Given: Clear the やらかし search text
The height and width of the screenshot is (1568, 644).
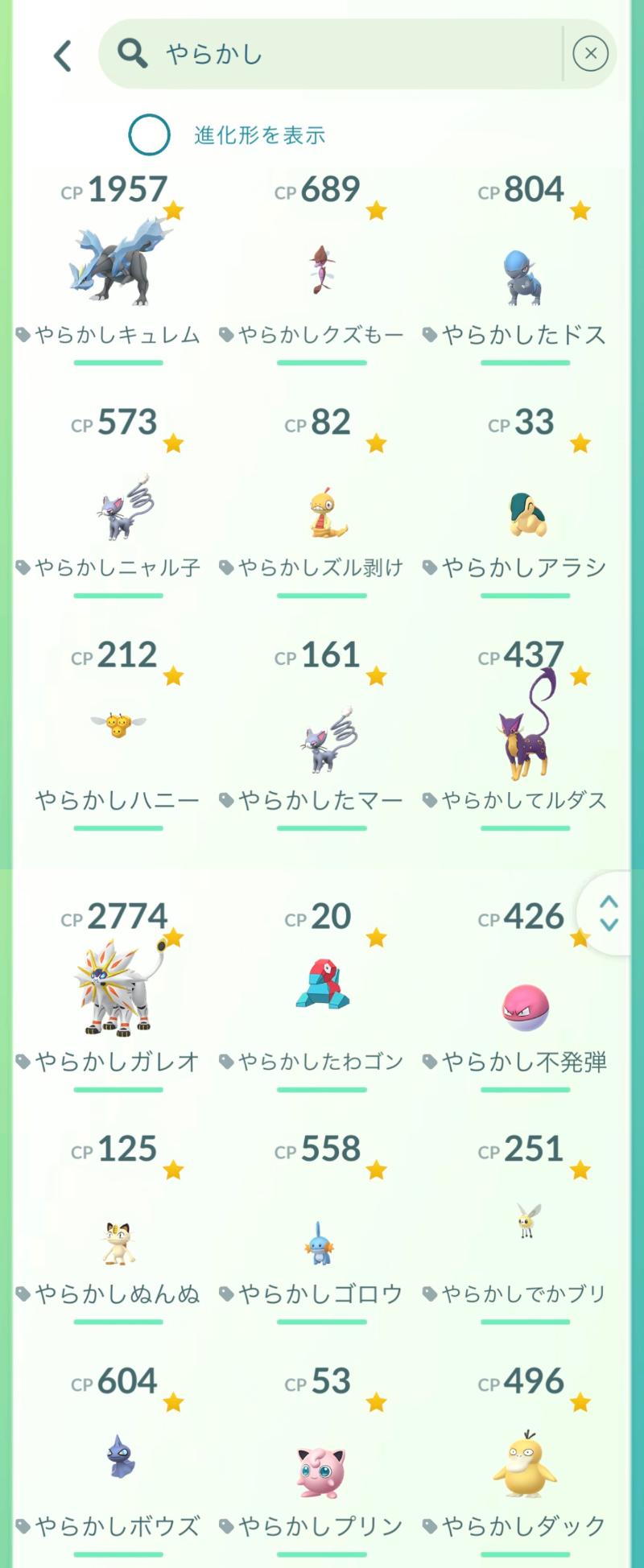Looking at the screenshot, I should (x=590, y=54).
